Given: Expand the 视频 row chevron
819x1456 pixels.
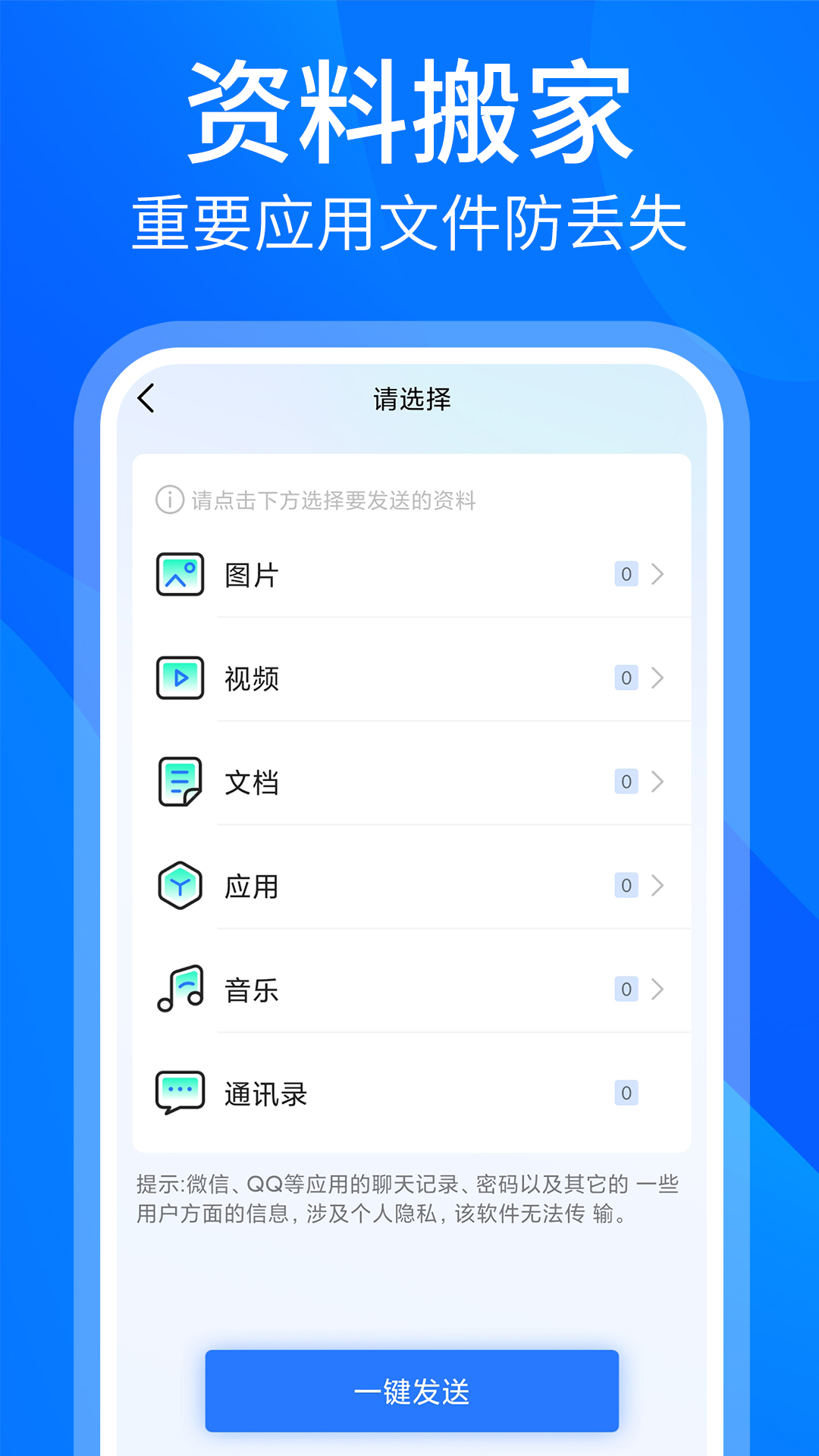Looking at the screenshot, I should [x=659, y=679].
